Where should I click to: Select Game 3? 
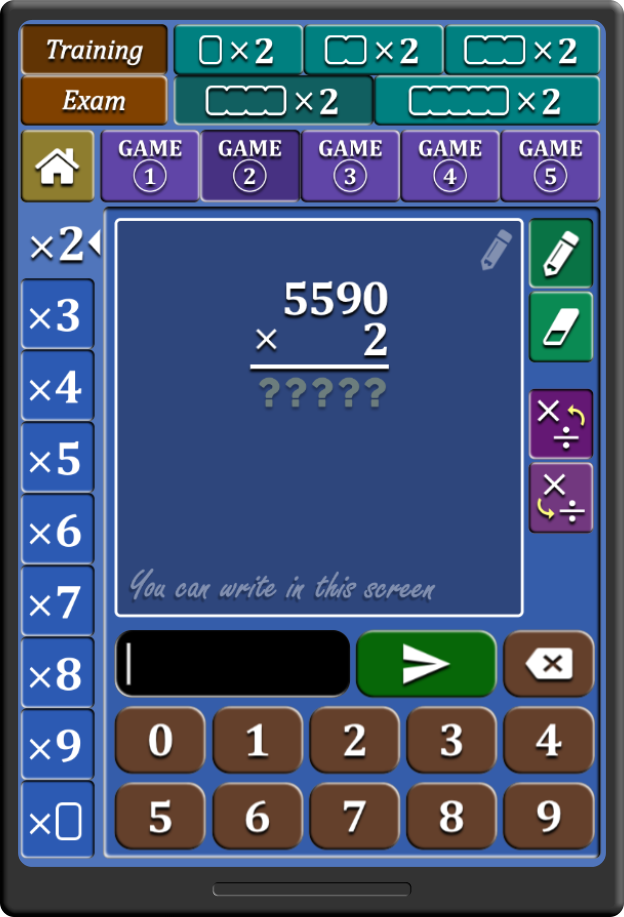coord(350,165)
